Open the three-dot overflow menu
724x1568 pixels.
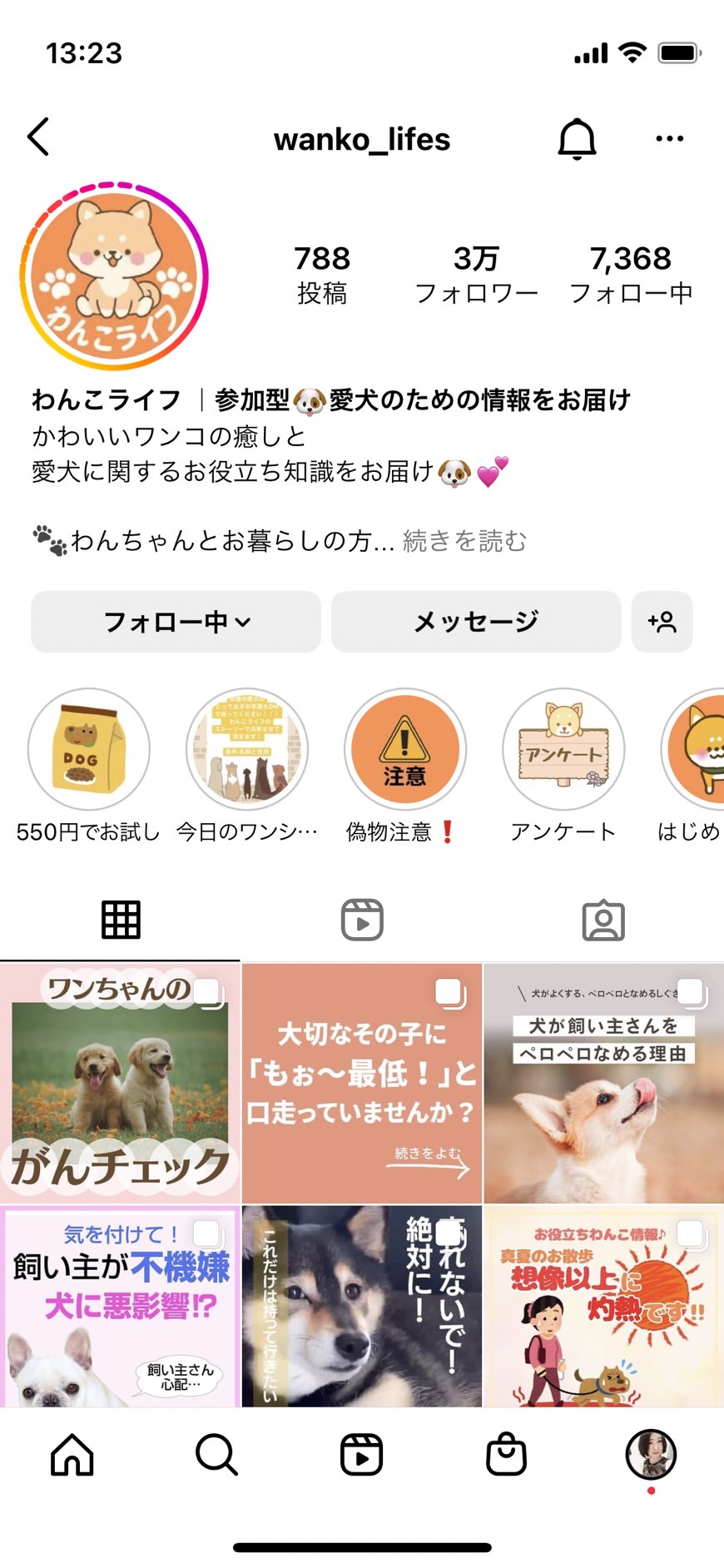[x=669, y=139]
